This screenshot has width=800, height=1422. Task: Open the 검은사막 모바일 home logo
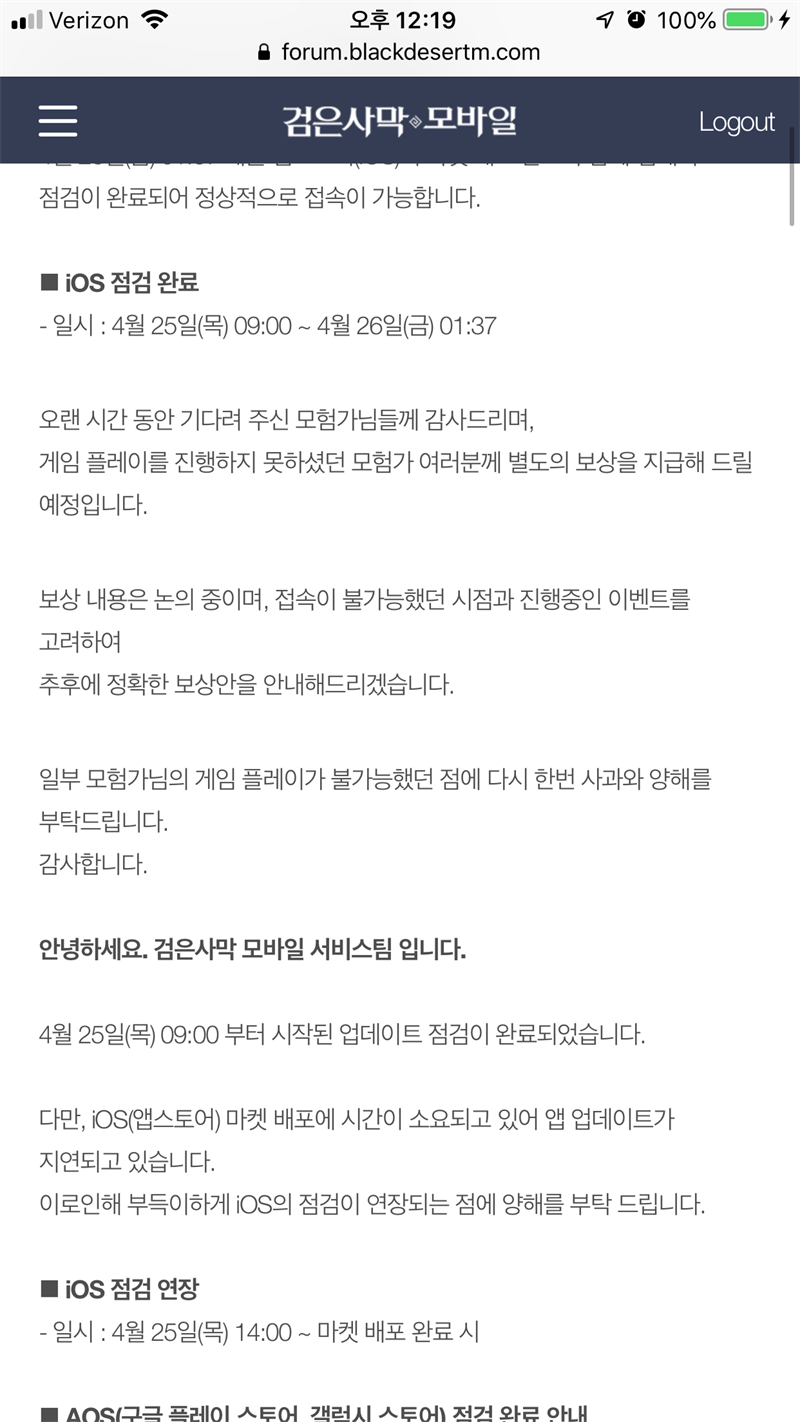click(399, 121)
